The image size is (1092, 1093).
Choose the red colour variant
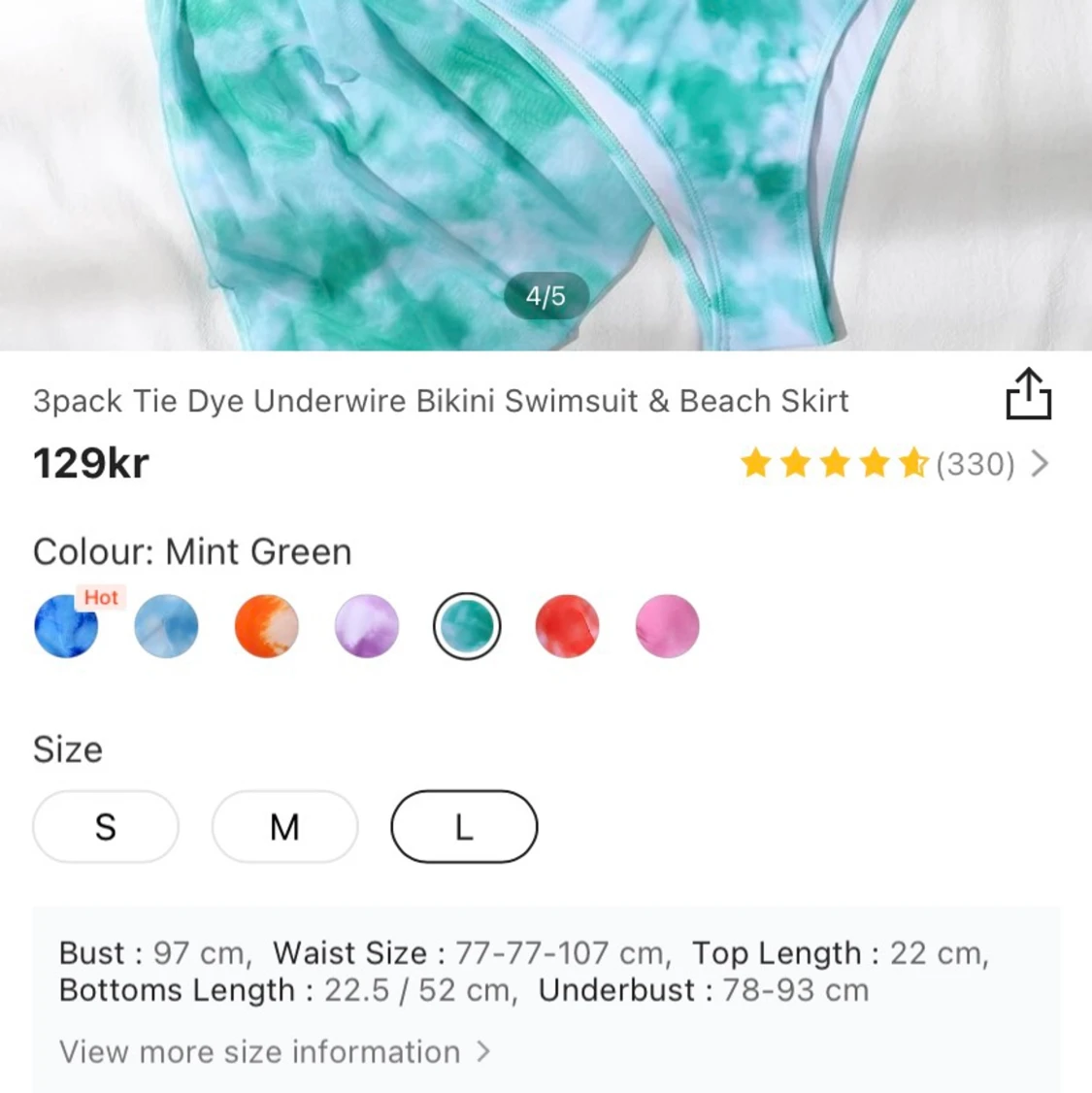tap(567, 626)
